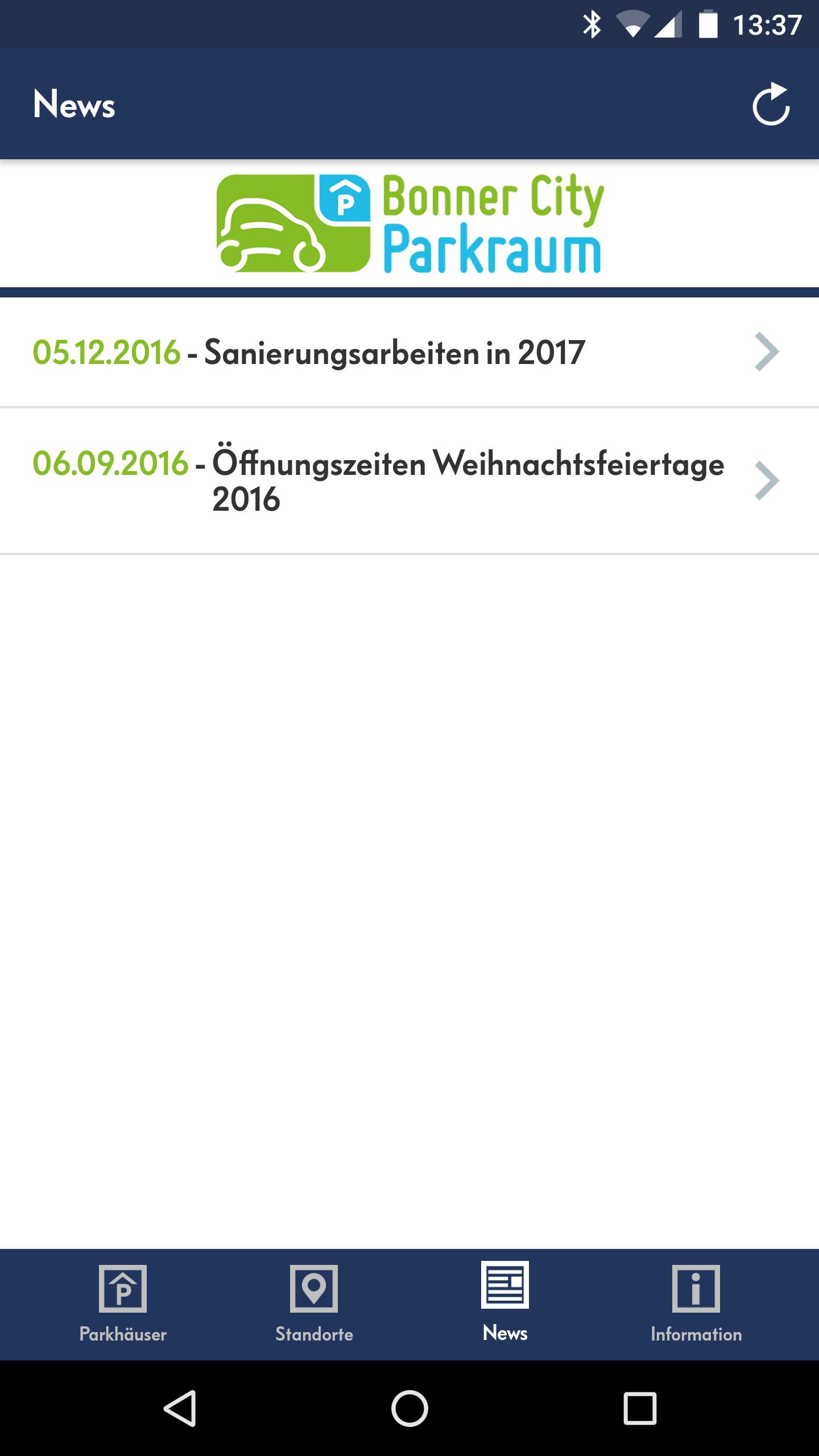
Task: Go to the home screen
Action: click(x=409, y=1408)
